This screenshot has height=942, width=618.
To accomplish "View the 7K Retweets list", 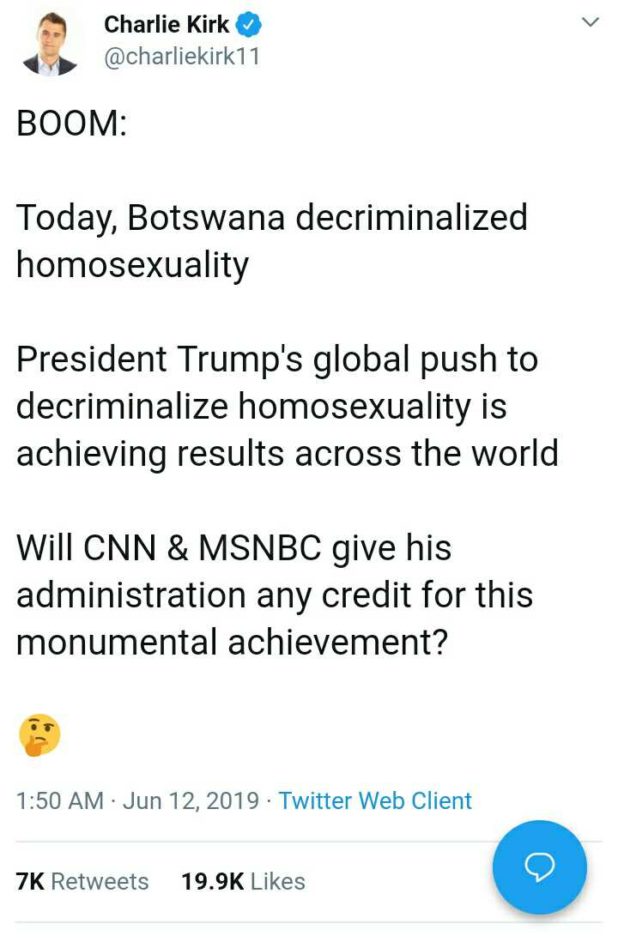I will (x=83, y=881).
